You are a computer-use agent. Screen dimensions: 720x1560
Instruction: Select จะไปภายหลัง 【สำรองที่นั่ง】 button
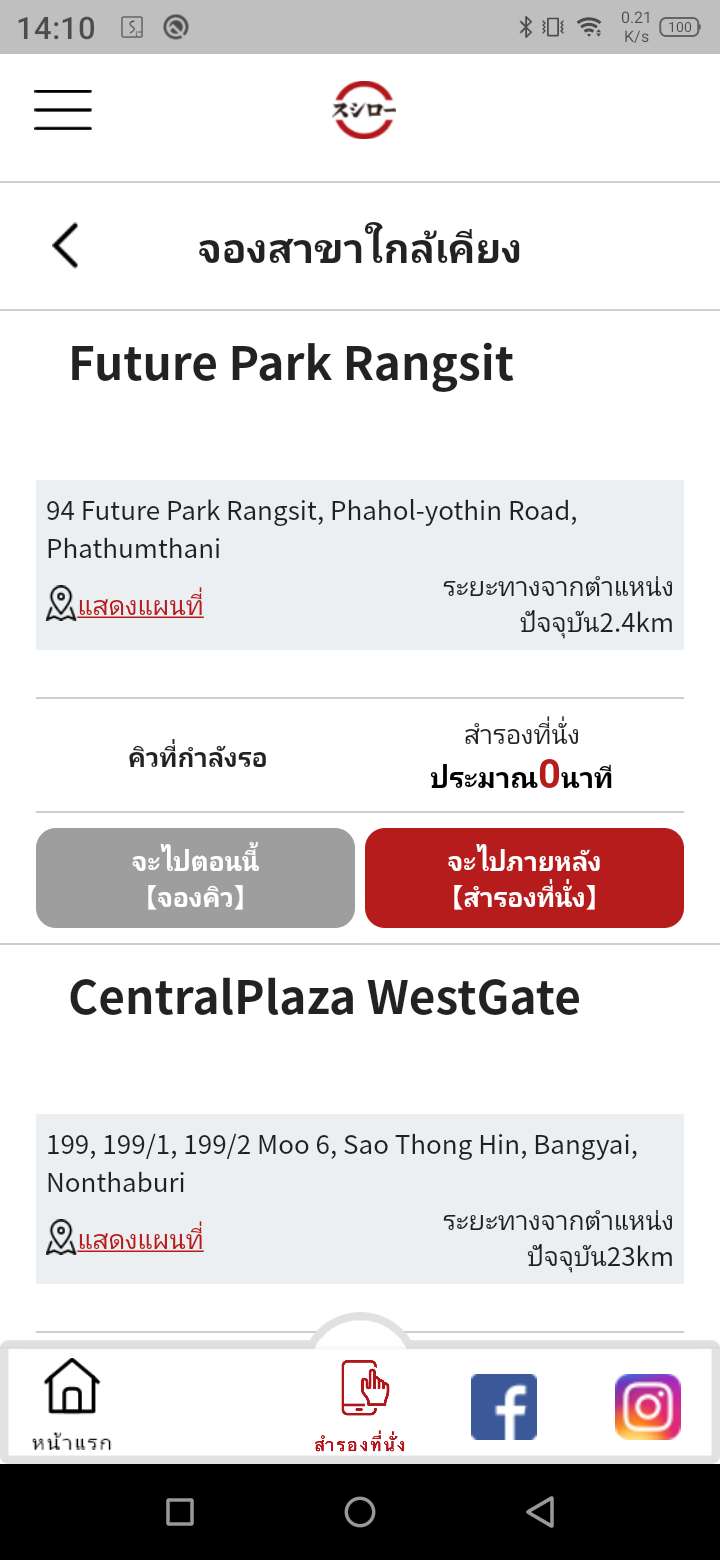click(524, 878)
